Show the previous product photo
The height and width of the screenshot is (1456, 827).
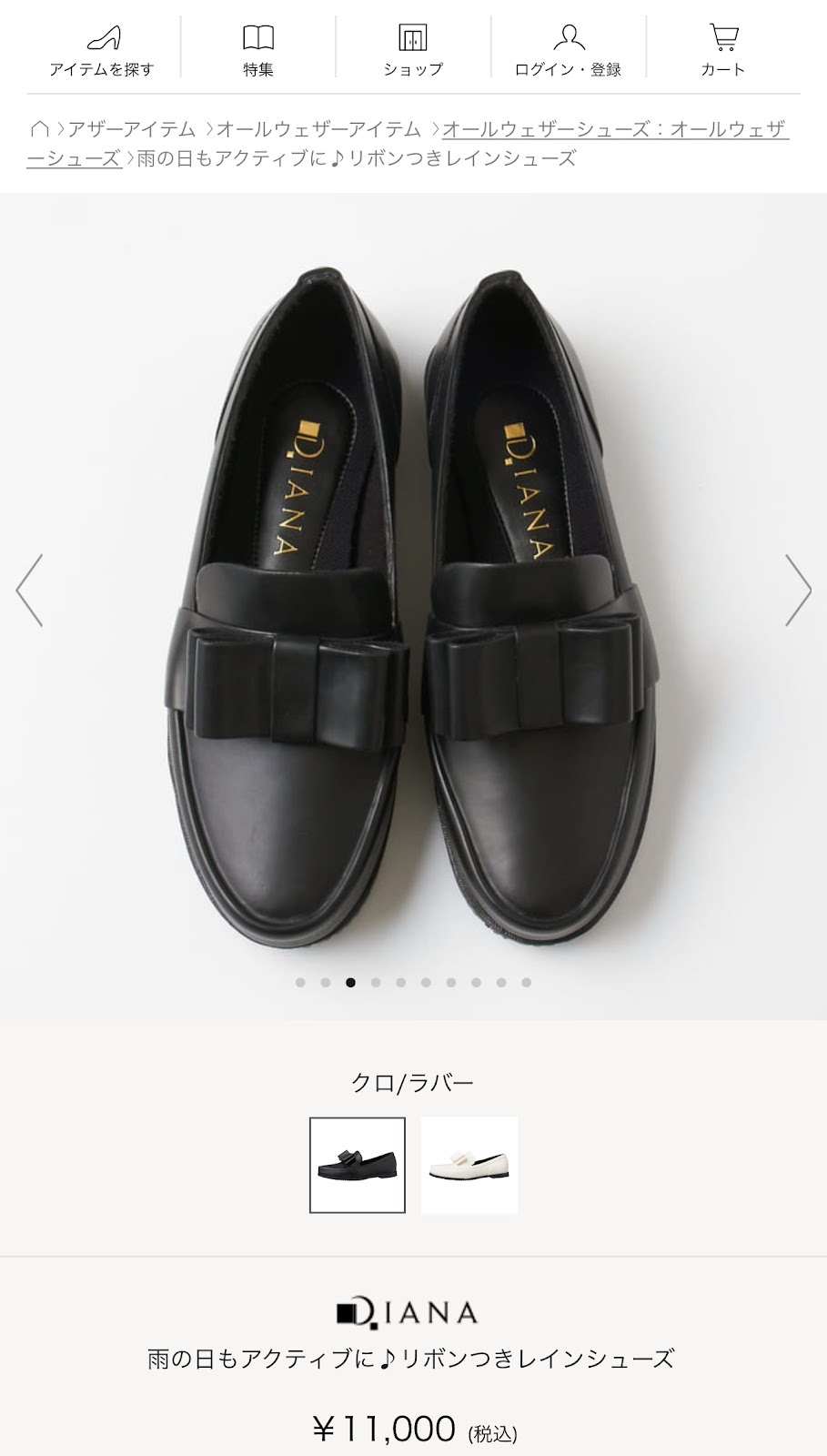[29, 590]
